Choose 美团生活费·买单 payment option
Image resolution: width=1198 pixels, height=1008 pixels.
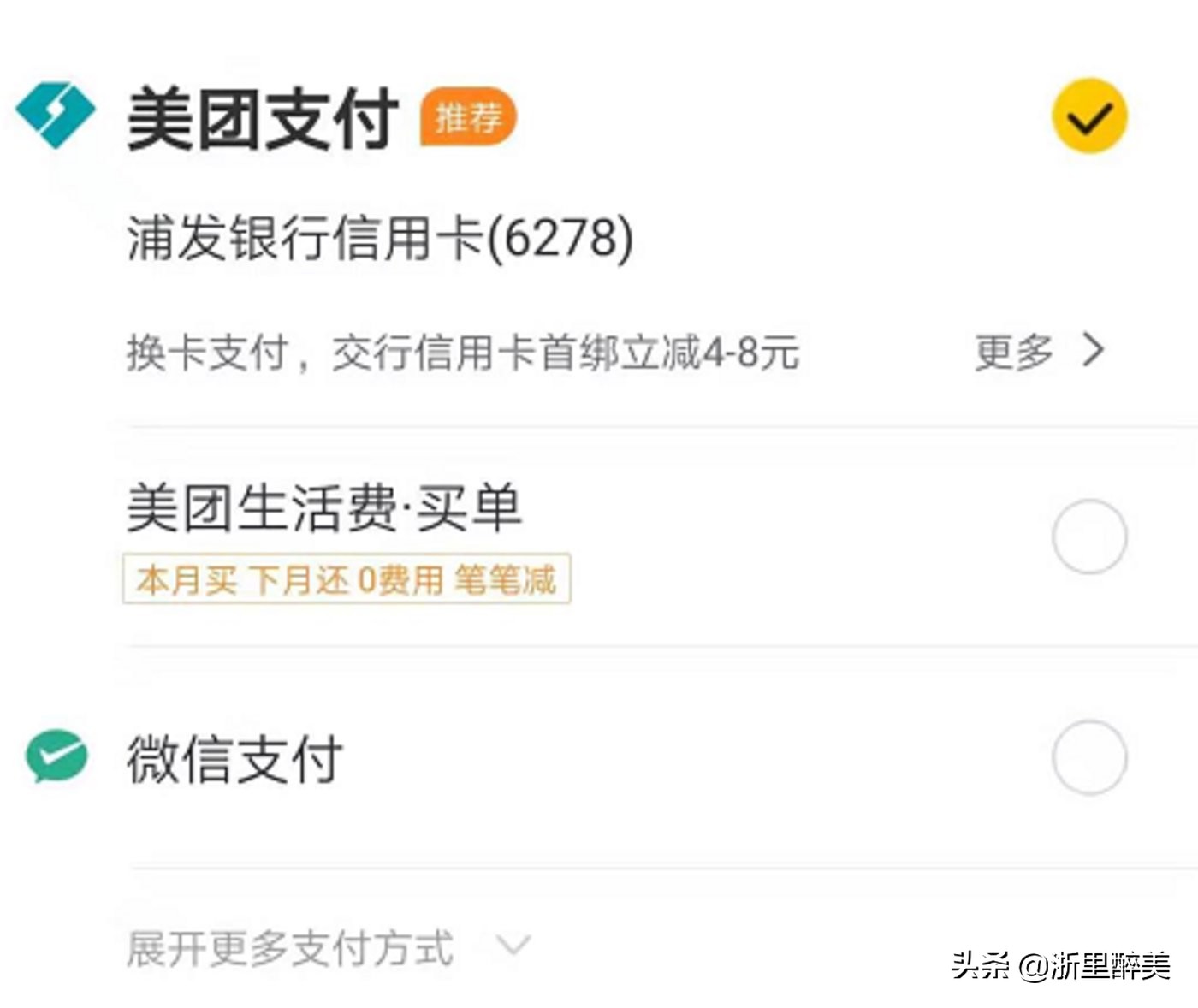click(x=1088, y=537)
